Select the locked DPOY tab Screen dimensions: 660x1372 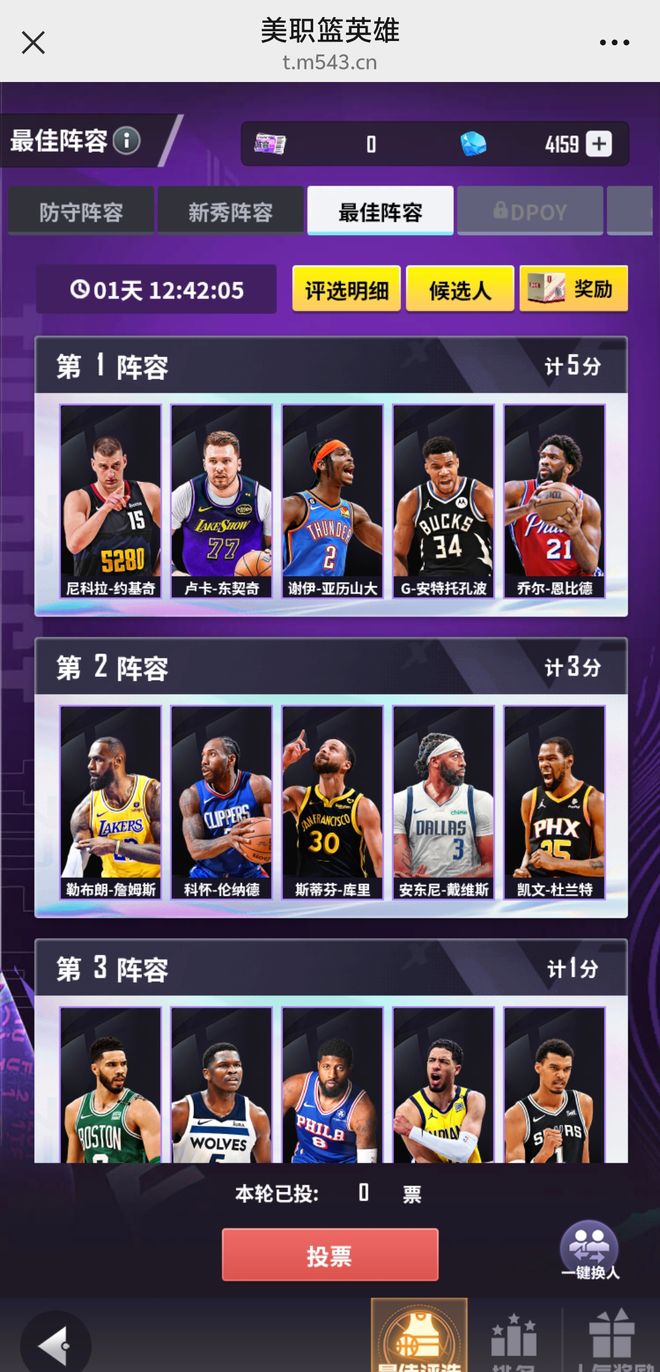(530, 212)
